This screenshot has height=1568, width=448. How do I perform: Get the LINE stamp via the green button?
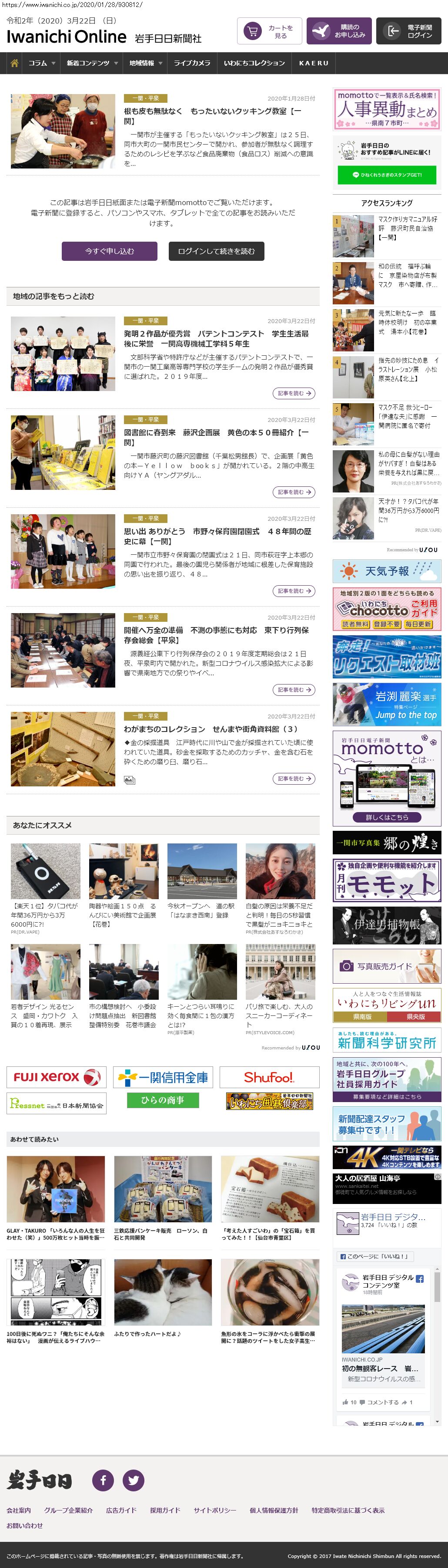[387, 175]
